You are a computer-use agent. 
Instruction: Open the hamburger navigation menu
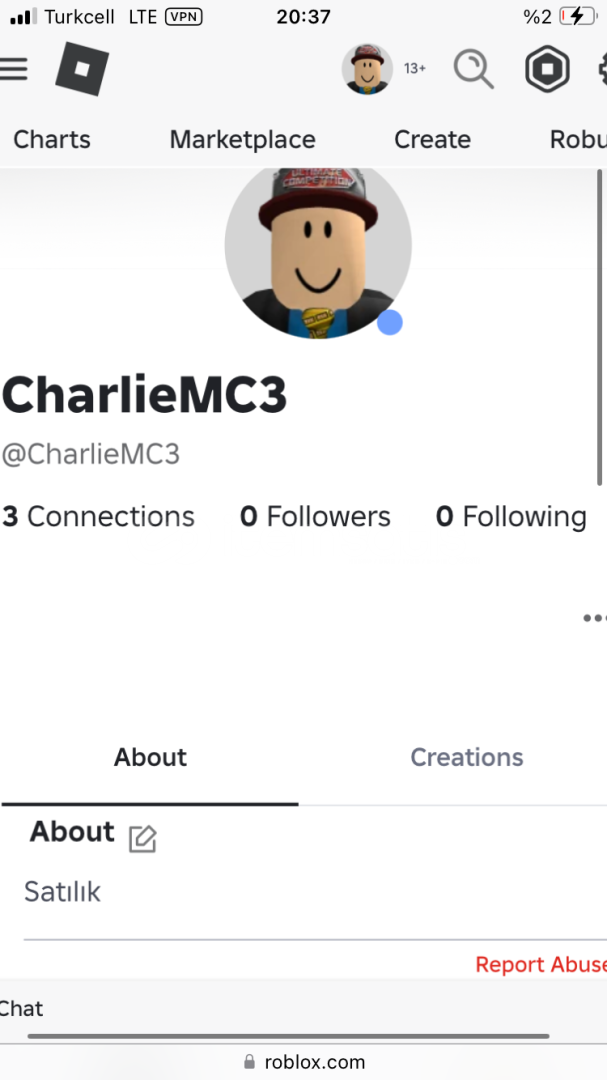coord(14,69)
